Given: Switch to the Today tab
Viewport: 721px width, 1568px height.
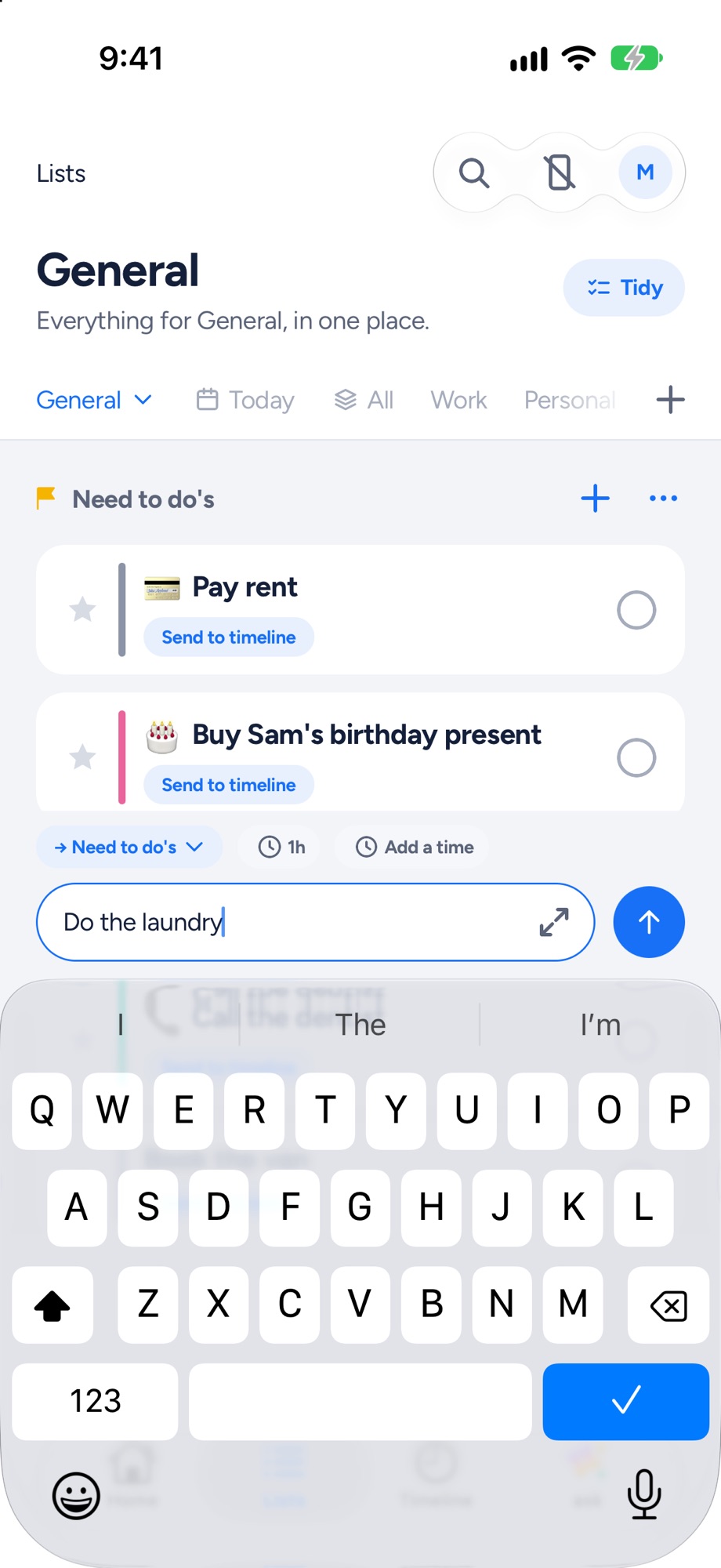Looking at the screenshot, I should pos(245,400).
